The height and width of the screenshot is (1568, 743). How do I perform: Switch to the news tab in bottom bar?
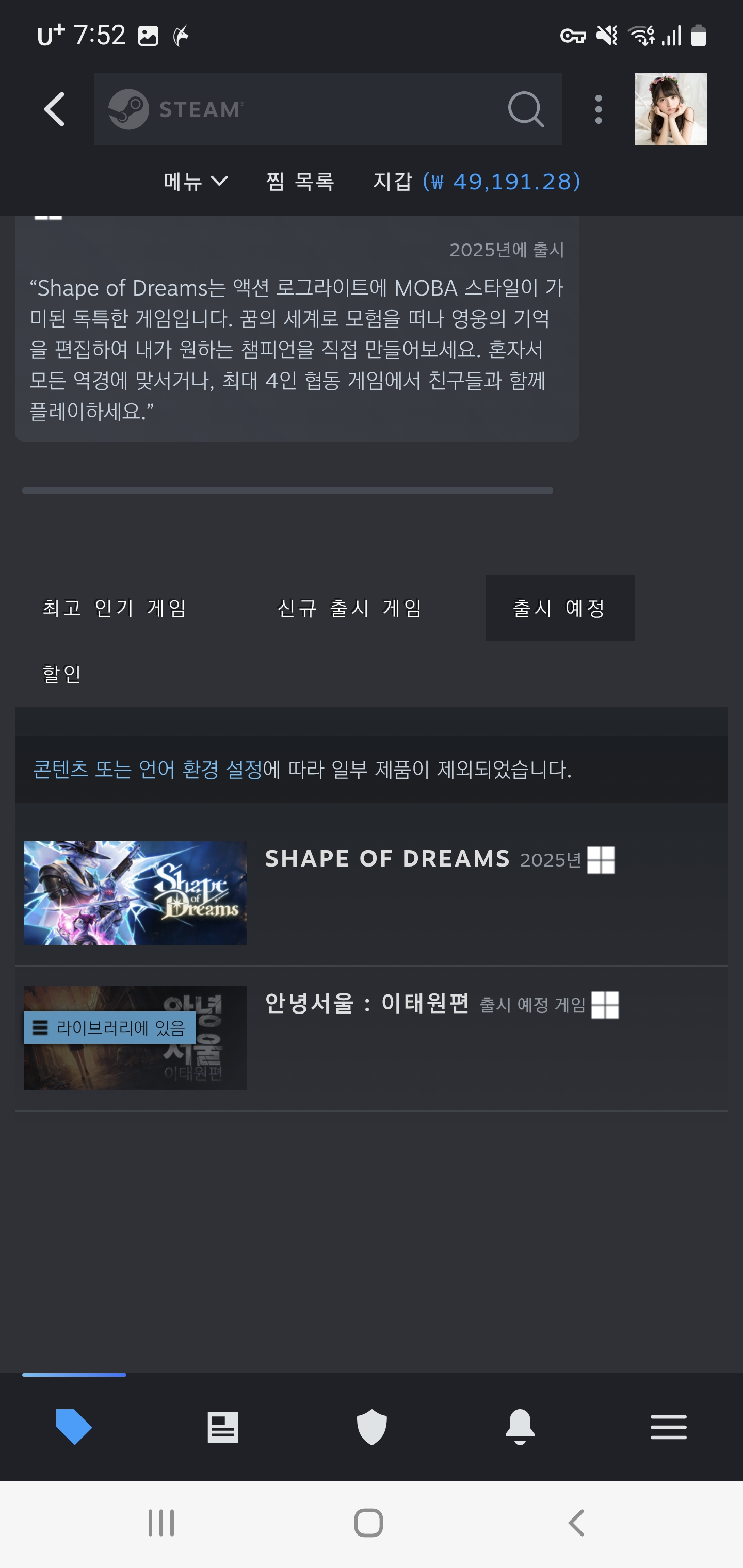pyautogui.click(x=223, y=1427)
